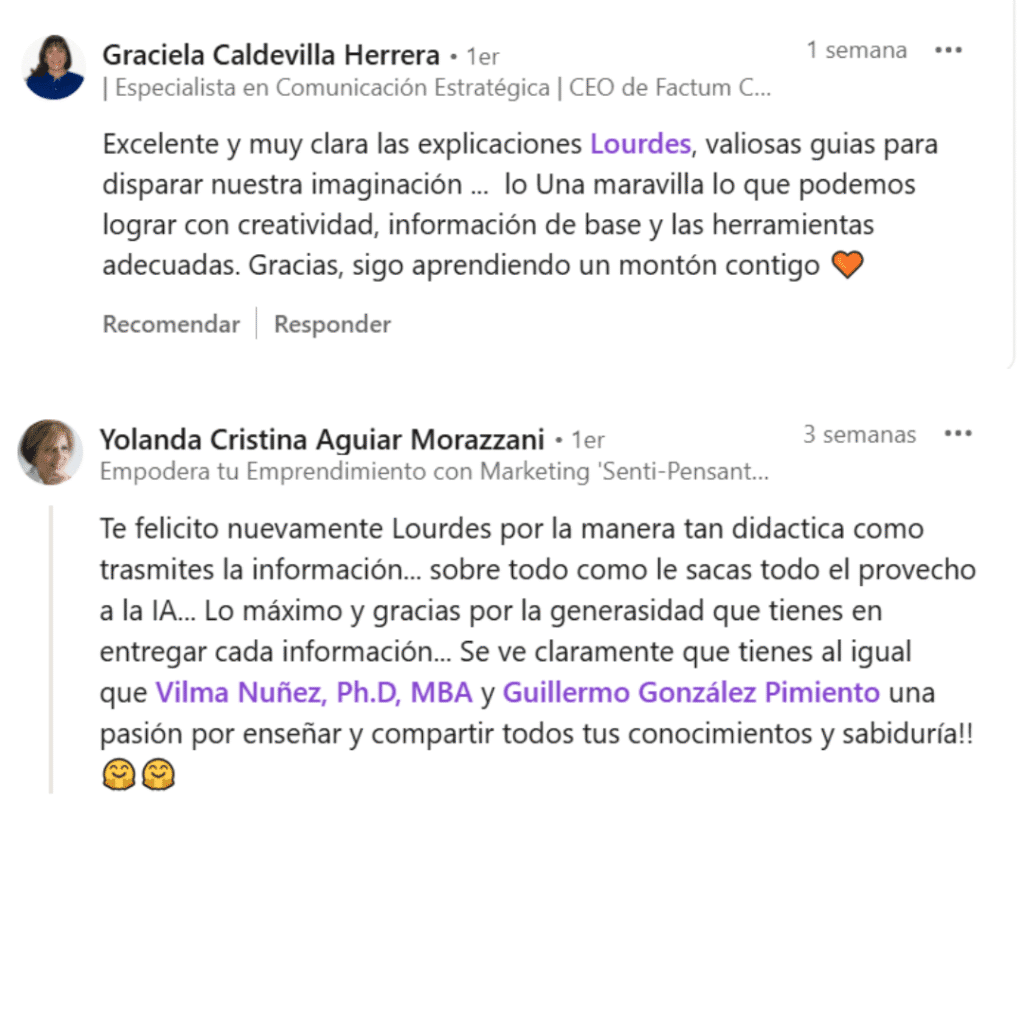The height and width of the screenshot is (1024, 1024).
Task: Open the Lourdes mention link
Action: 640,144
